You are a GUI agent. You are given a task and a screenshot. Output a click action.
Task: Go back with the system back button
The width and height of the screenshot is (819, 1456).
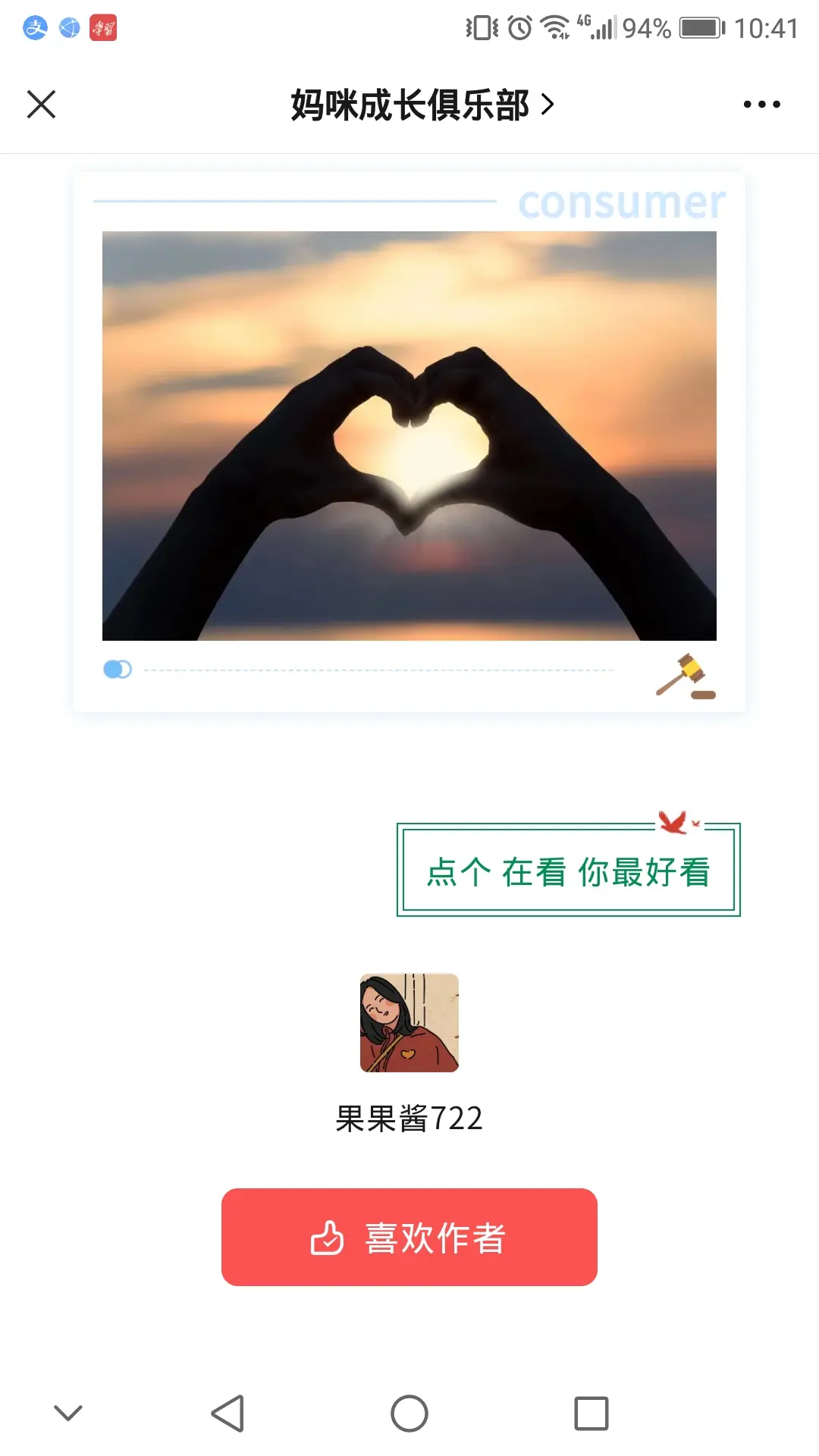point(227,1414)
